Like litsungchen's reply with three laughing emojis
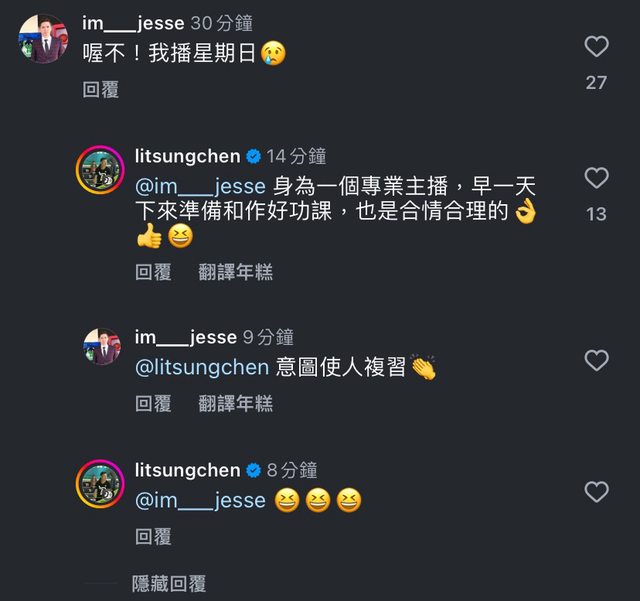This screenshot has width=640, height=601. [x=596, y=492]
